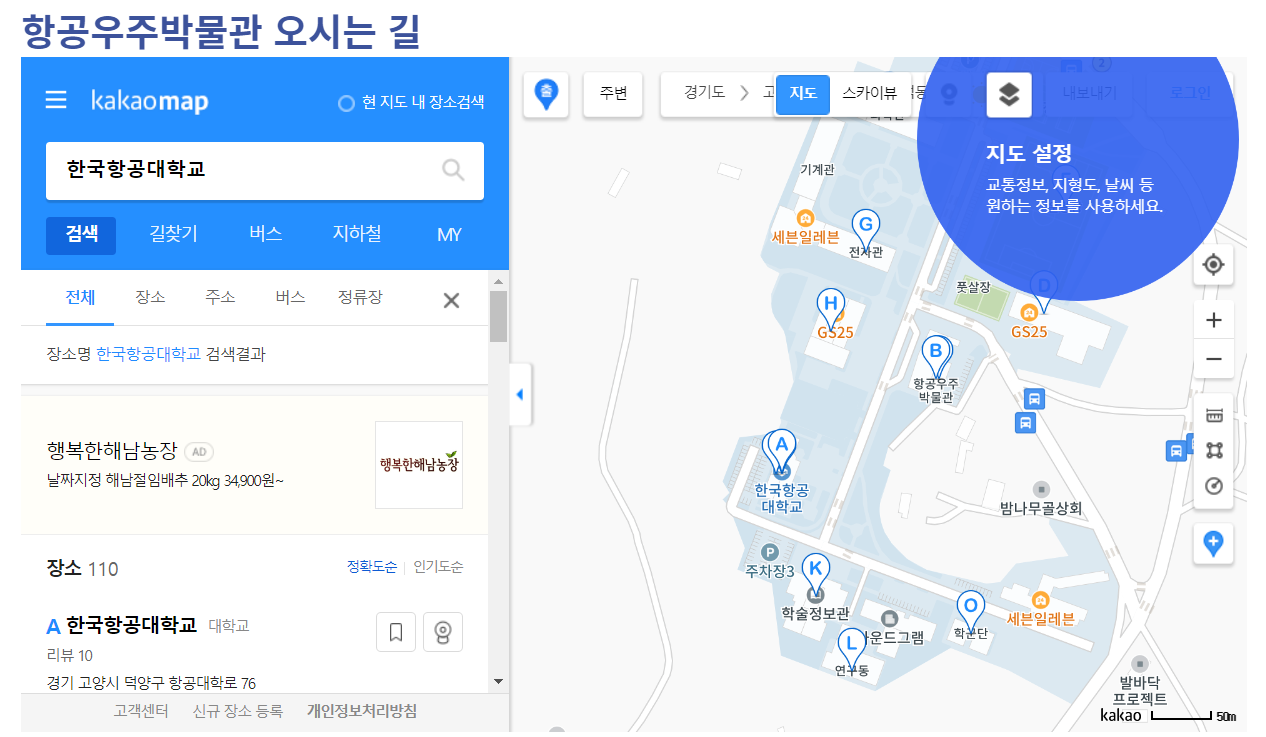Switch to the 지하철 tab
Viewport: 1266px width, 737px height.
point(356,235)
